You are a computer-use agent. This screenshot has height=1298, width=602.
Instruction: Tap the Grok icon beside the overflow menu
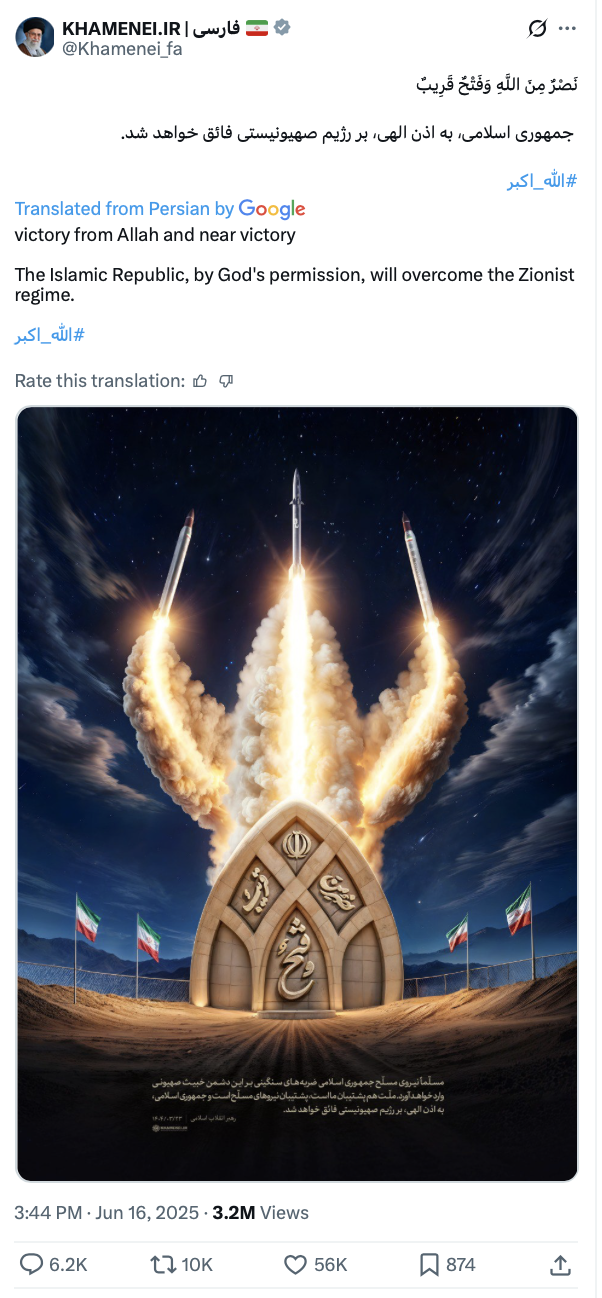click(x=538, y=28)
